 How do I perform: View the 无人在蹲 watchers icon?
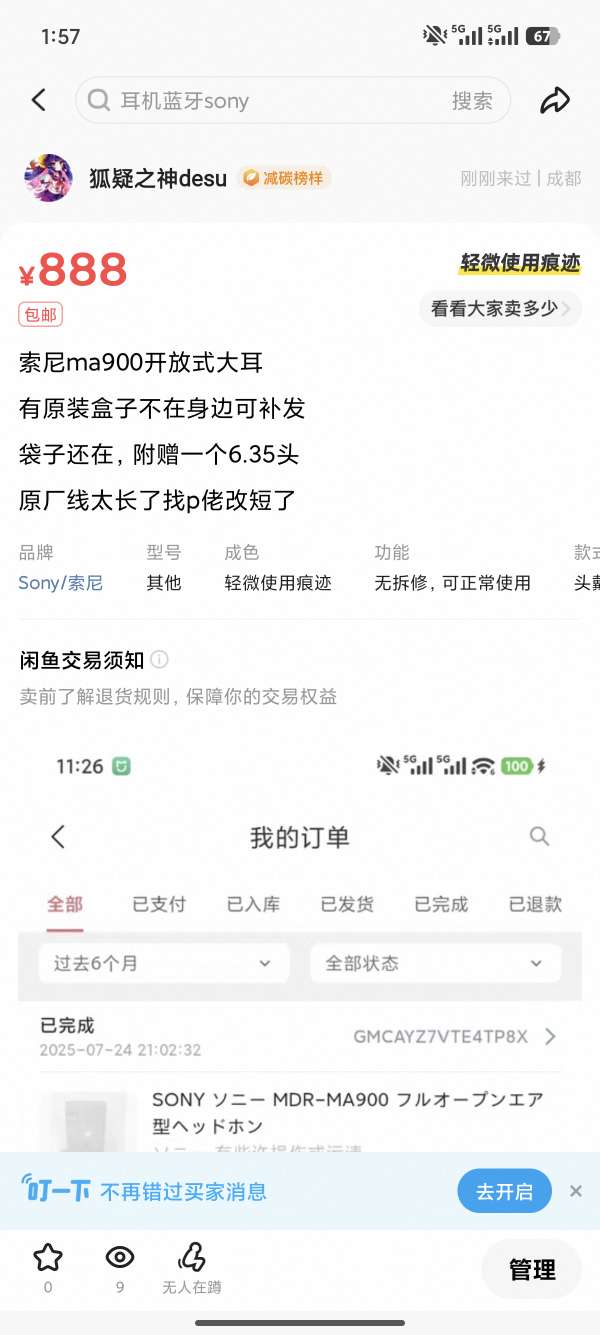[191, 1258]
